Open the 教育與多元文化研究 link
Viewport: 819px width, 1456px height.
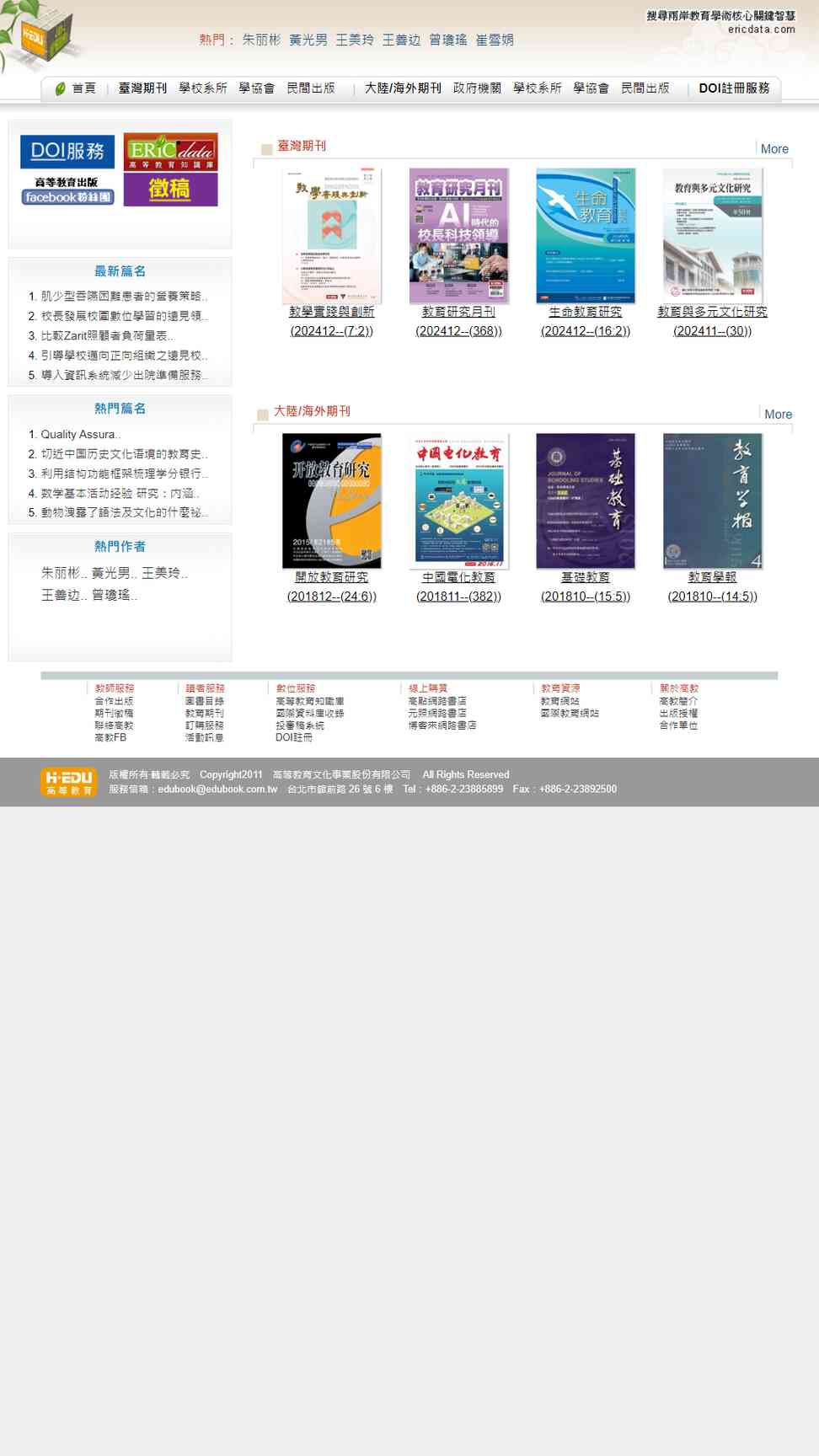(x=712, y=312)
